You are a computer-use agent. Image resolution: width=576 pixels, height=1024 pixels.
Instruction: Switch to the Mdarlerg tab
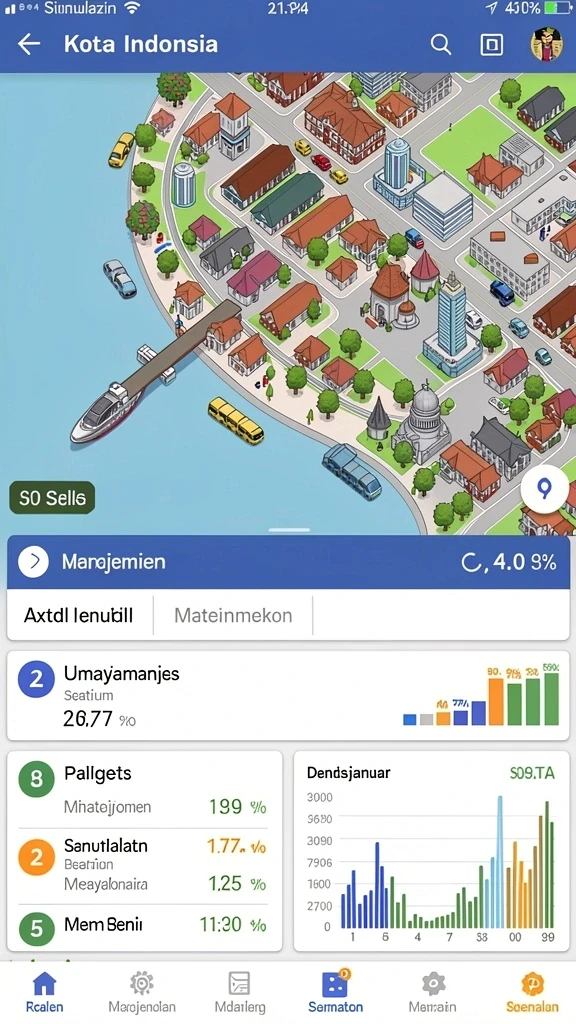coord(240,991)
